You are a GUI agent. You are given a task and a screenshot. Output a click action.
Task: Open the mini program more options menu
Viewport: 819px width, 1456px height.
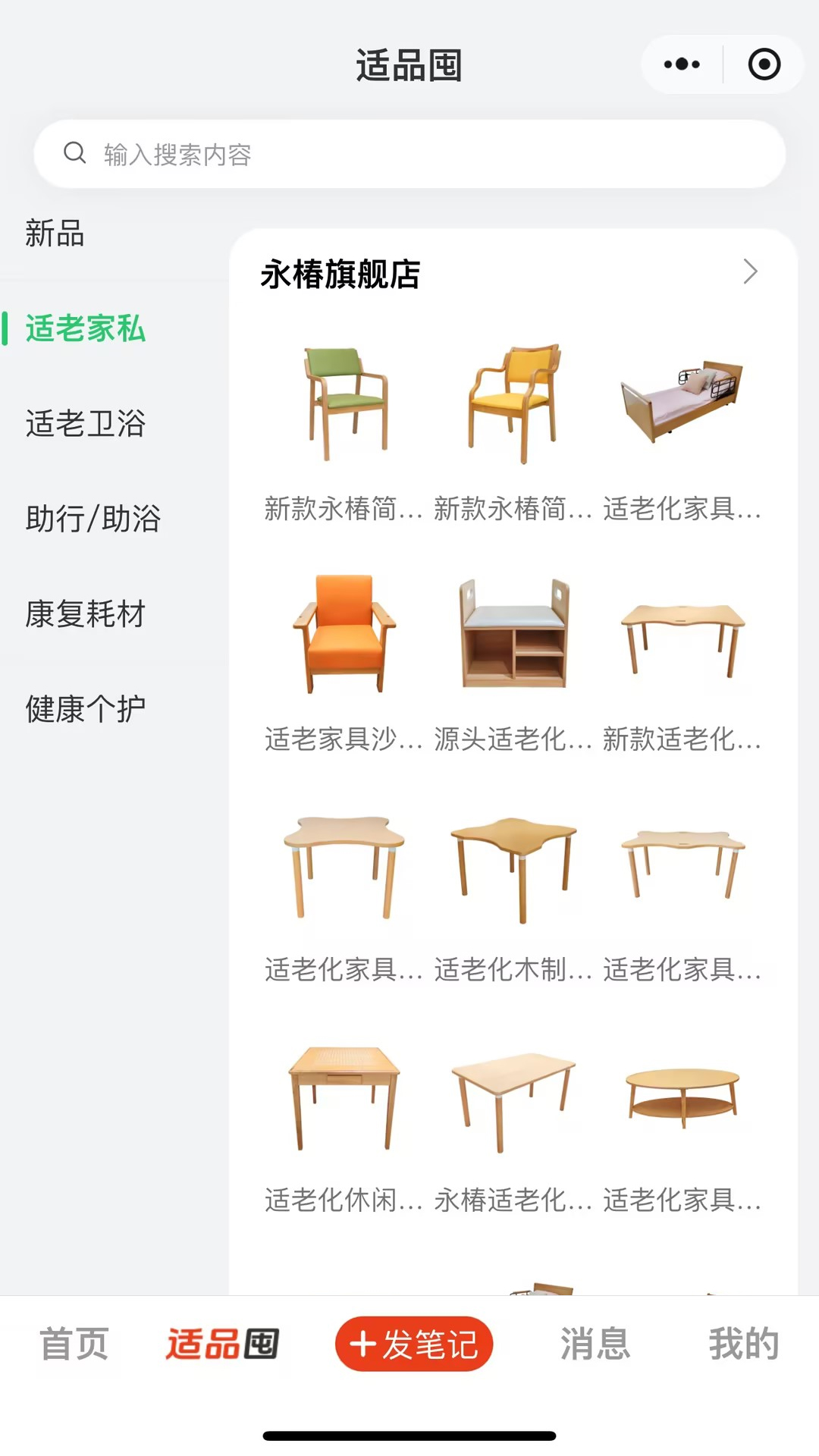point(682,64)
